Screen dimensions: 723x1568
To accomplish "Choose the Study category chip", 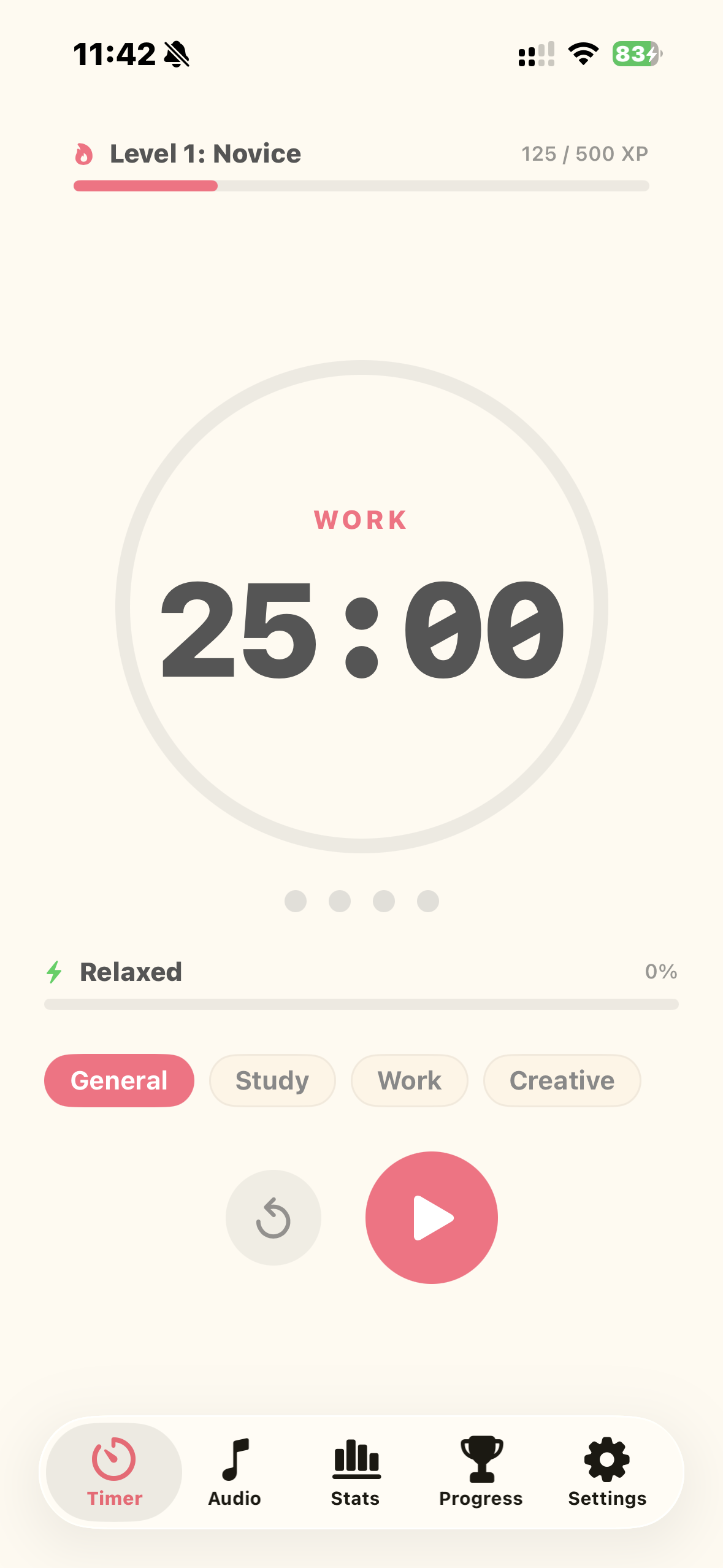I will [272, 1080].
